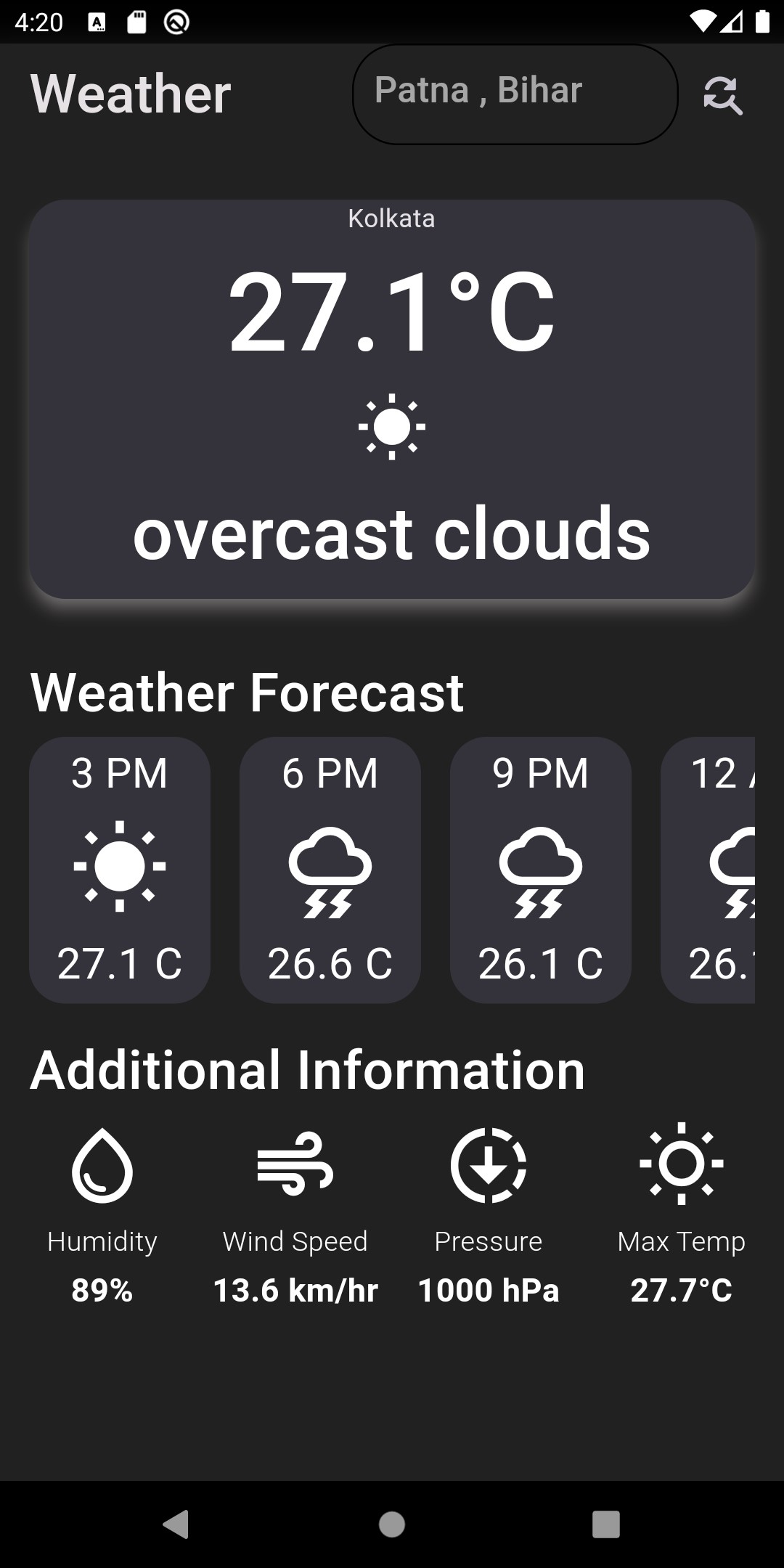The height and width of the screenshot is (1568, 784).
Task: Click the partly visible 12 AM weather icon
Action: pos(740,871)
